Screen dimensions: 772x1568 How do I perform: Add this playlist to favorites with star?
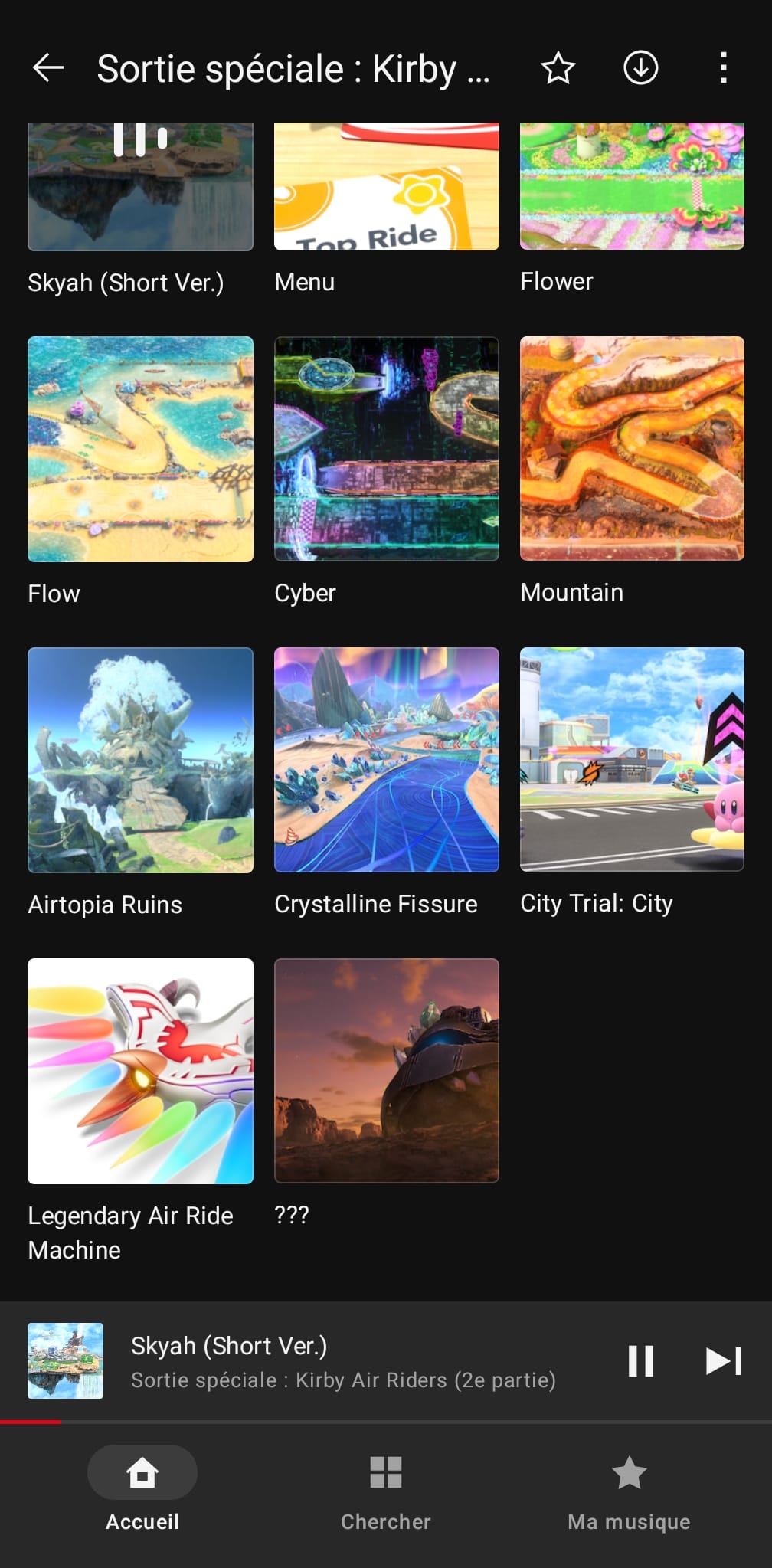[x=558, y=68]
